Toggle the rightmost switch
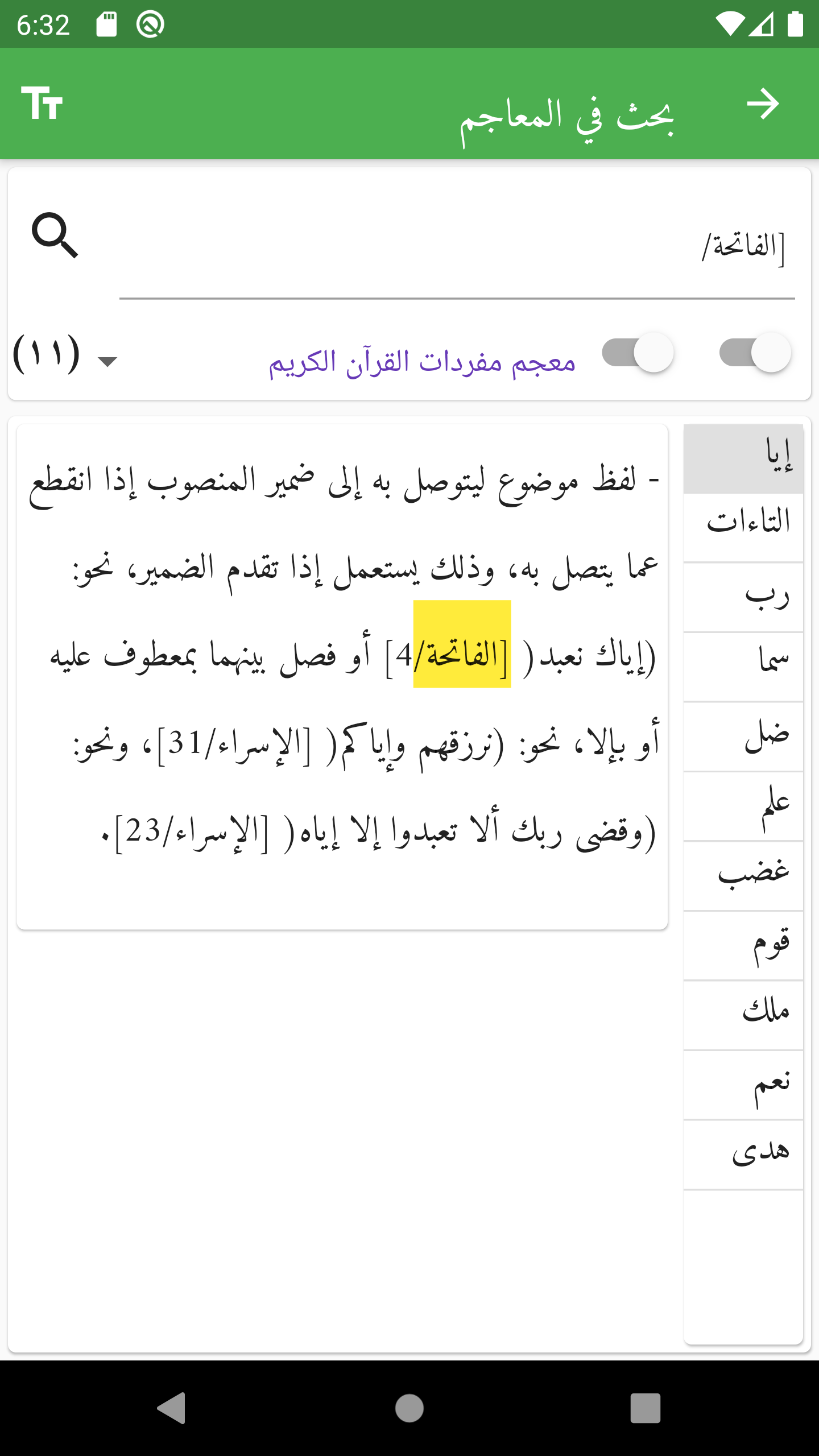This screenshot has width=819, height=1456. [x=755, y=353]
